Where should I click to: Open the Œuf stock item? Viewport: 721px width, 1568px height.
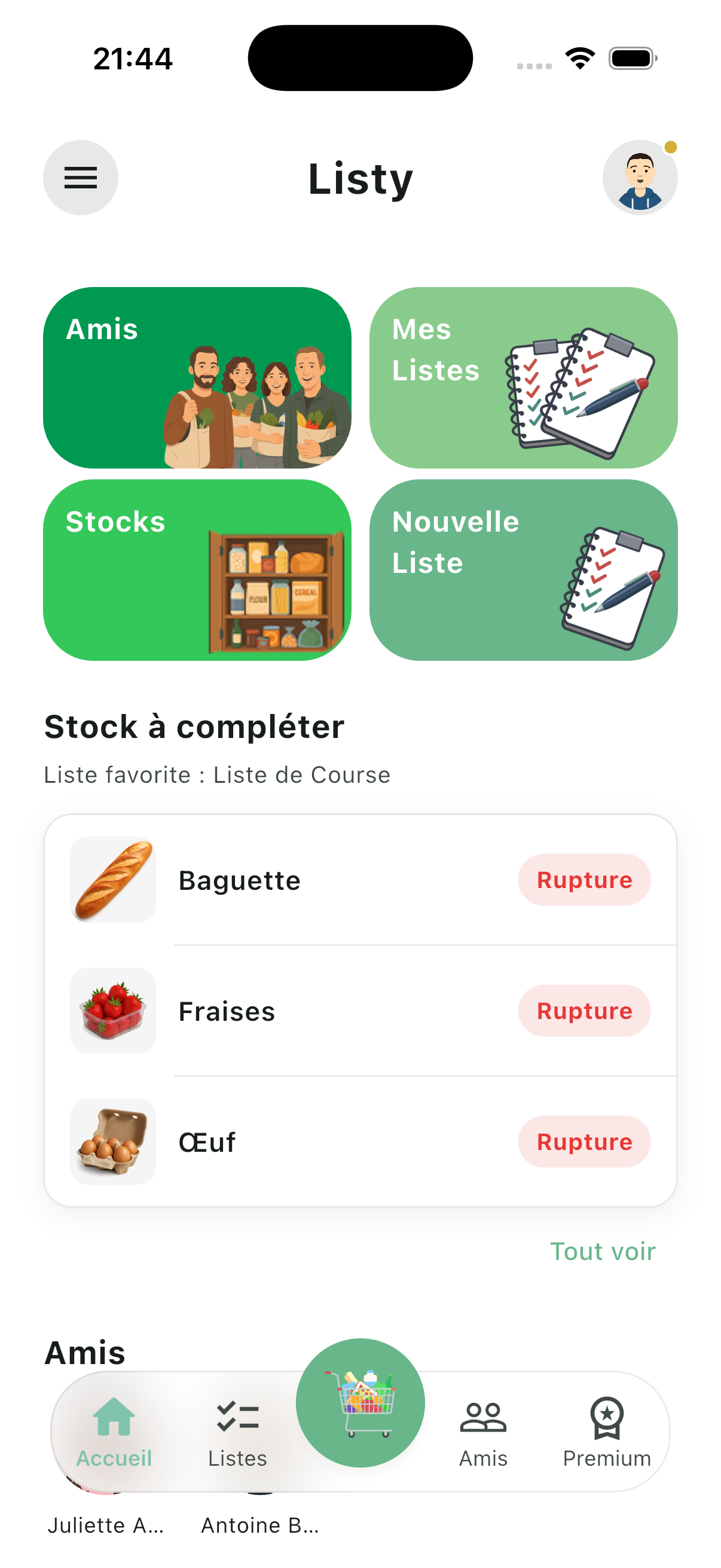coord(360,1142)
